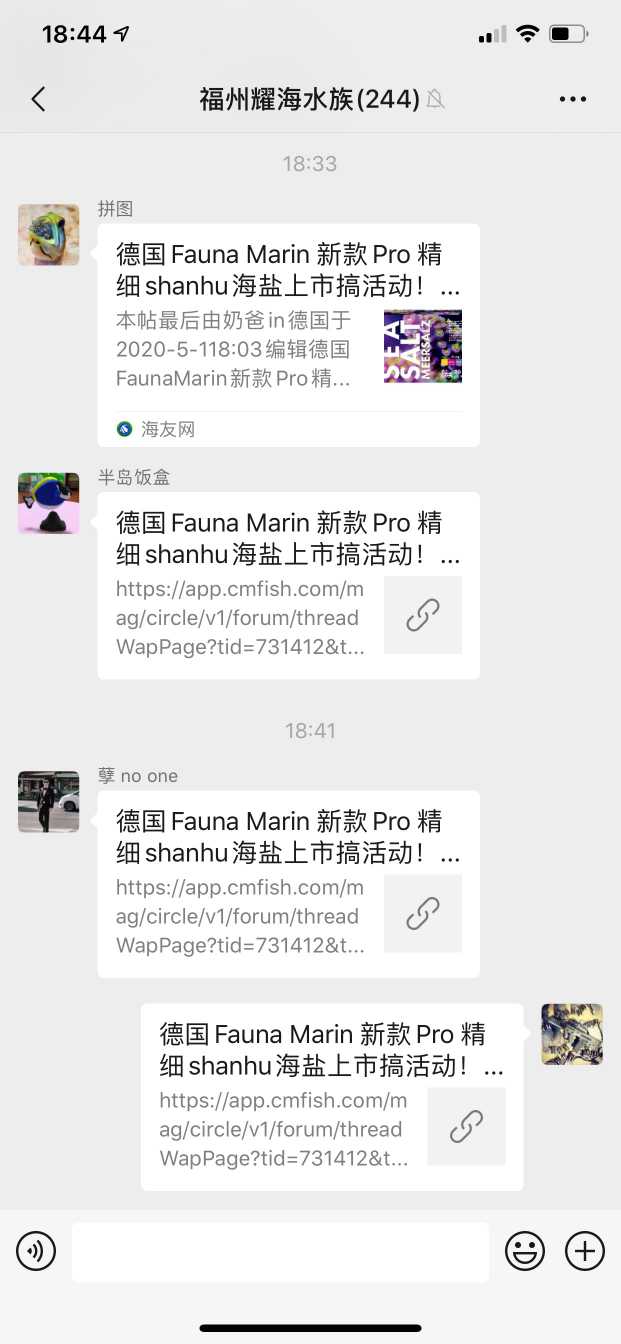Tap your own avatar beside the sent message
The image size is (621, 1344).
pos(572,1034)
